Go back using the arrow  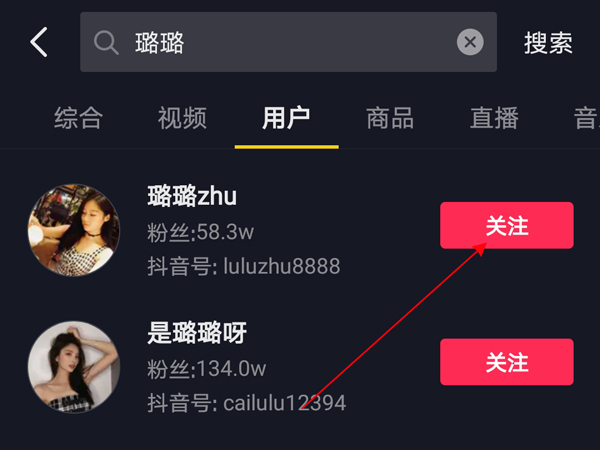39,42
